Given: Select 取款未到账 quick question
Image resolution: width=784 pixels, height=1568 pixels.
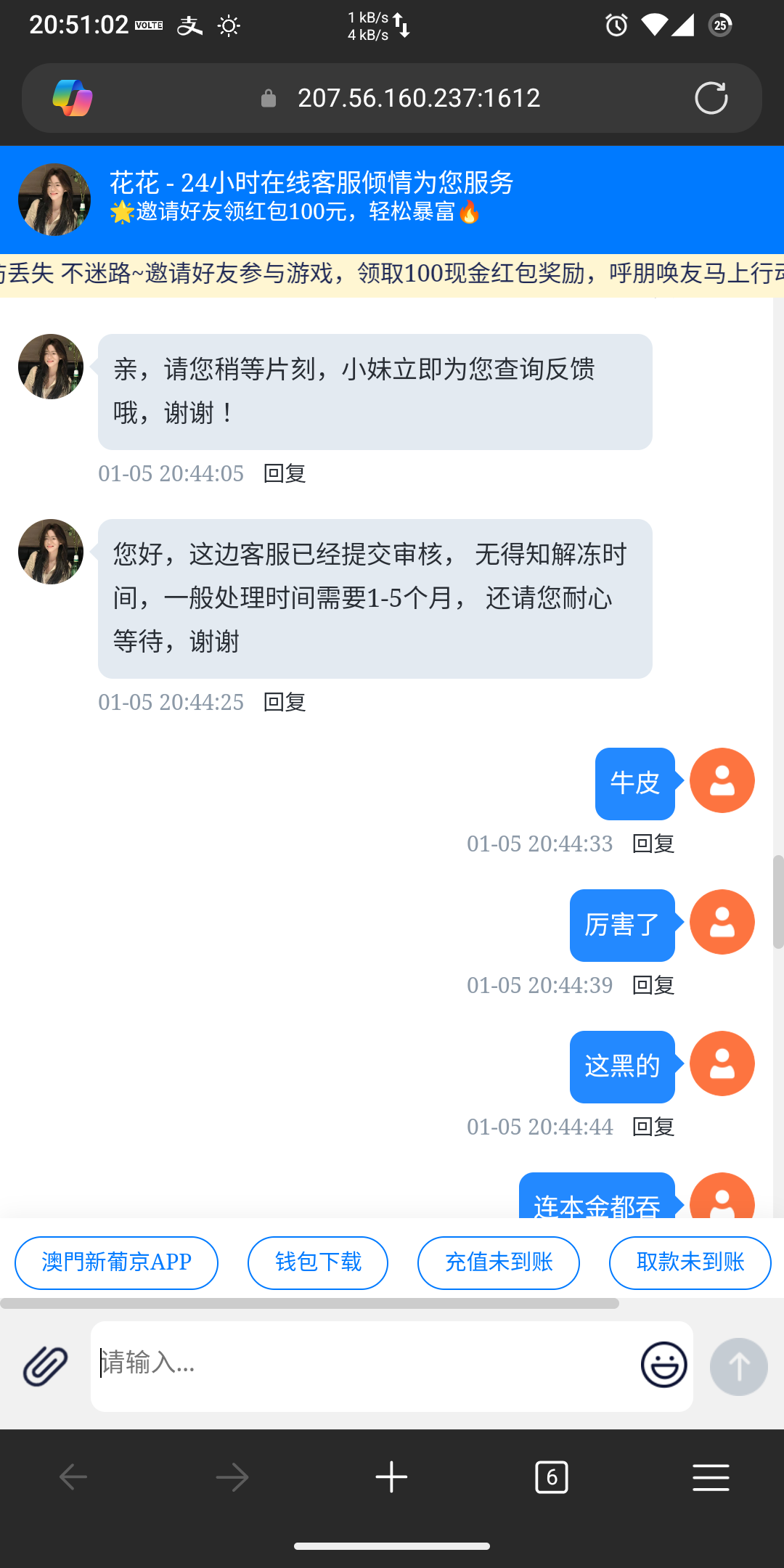Looking at the screenshot, I should pyautogui.click(x=690, y=1262).
